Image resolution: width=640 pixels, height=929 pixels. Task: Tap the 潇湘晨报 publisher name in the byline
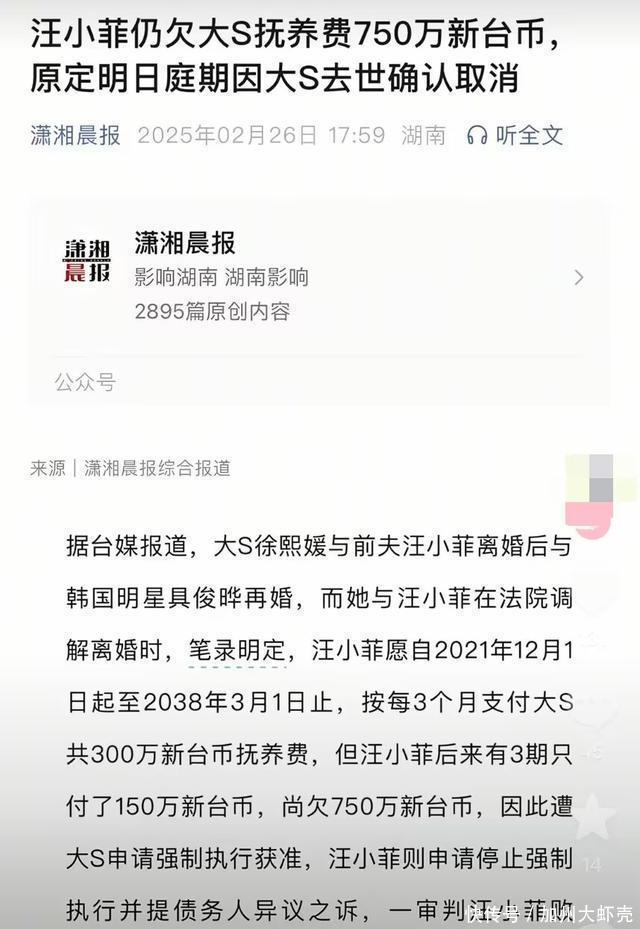pos(75,135)
